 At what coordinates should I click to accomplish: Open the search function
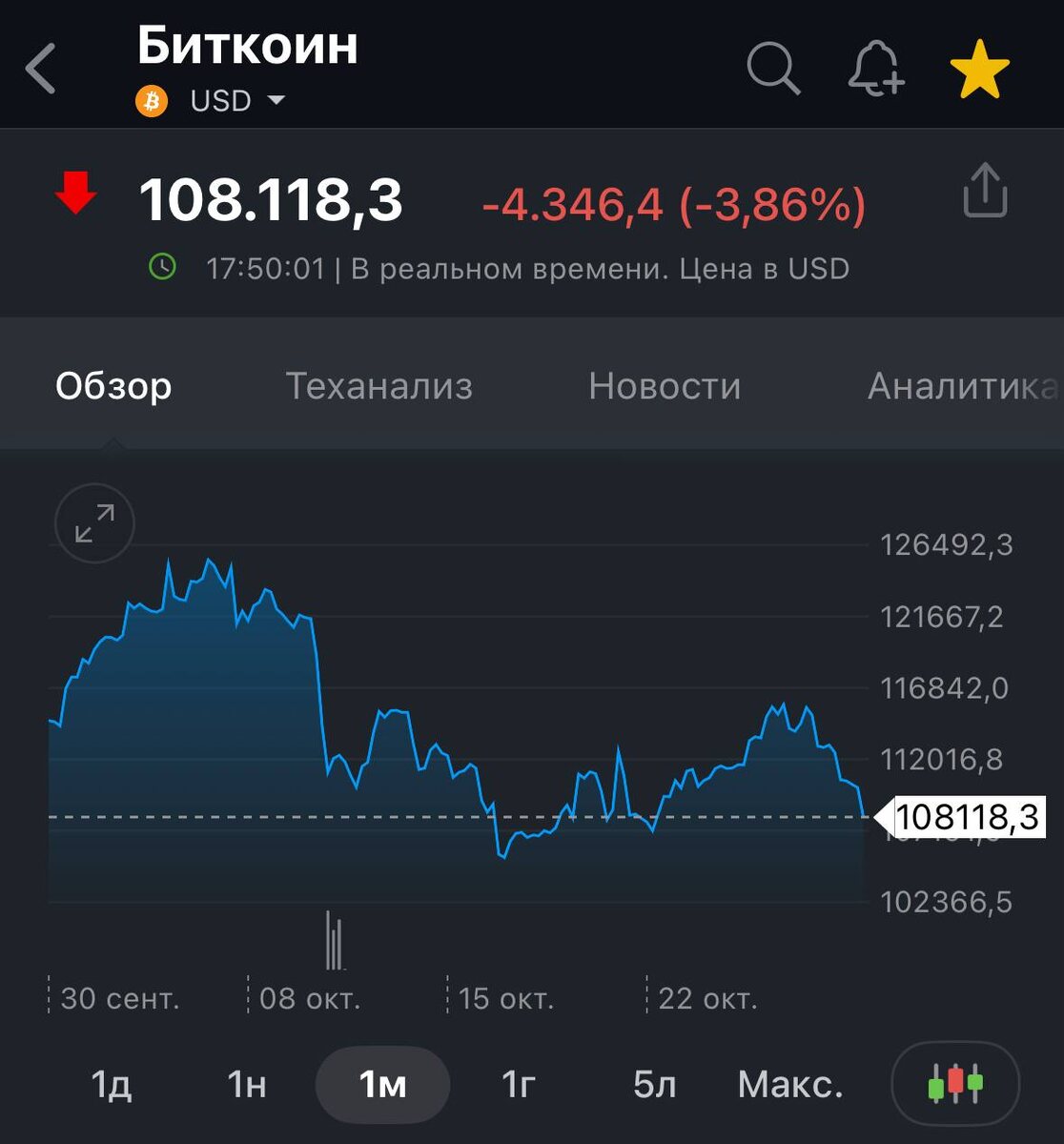[x=774, y=67]
